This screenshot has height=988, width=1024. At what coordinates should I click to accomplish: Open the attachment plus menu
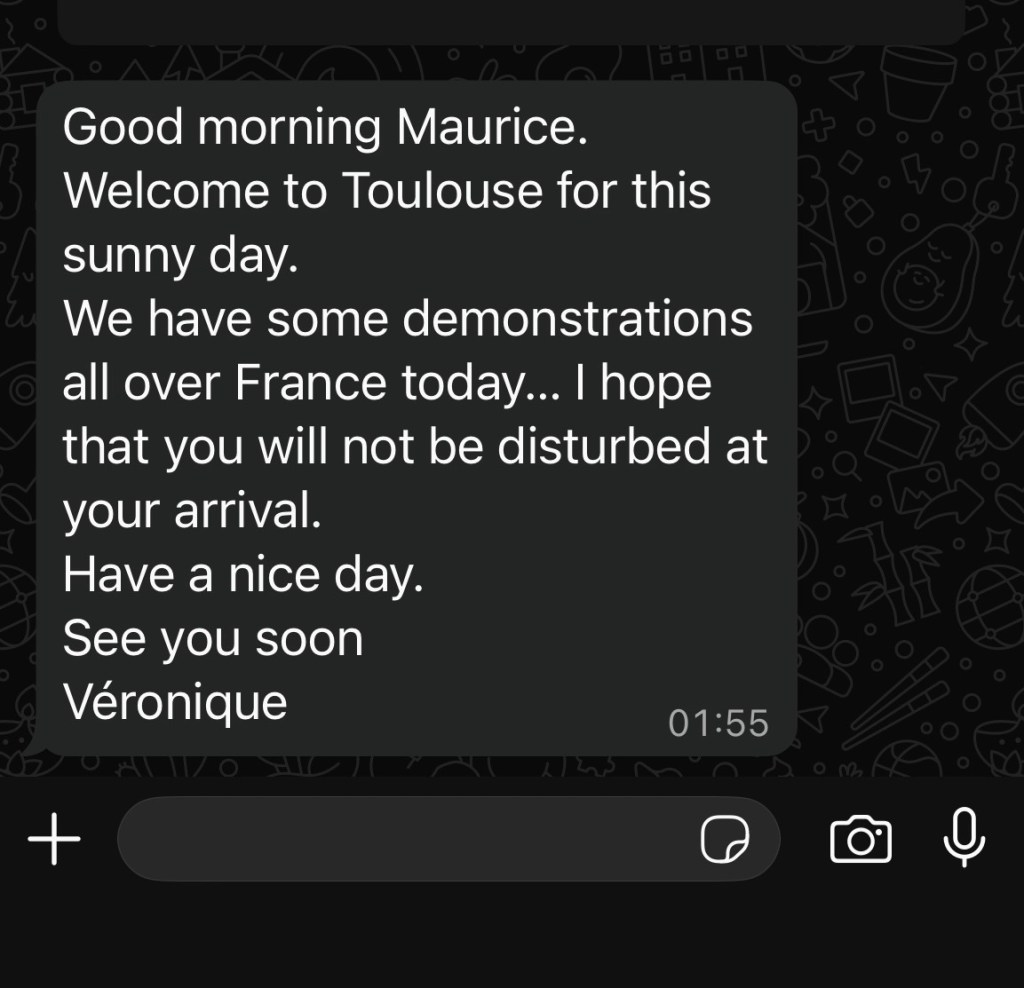[54, 838]
